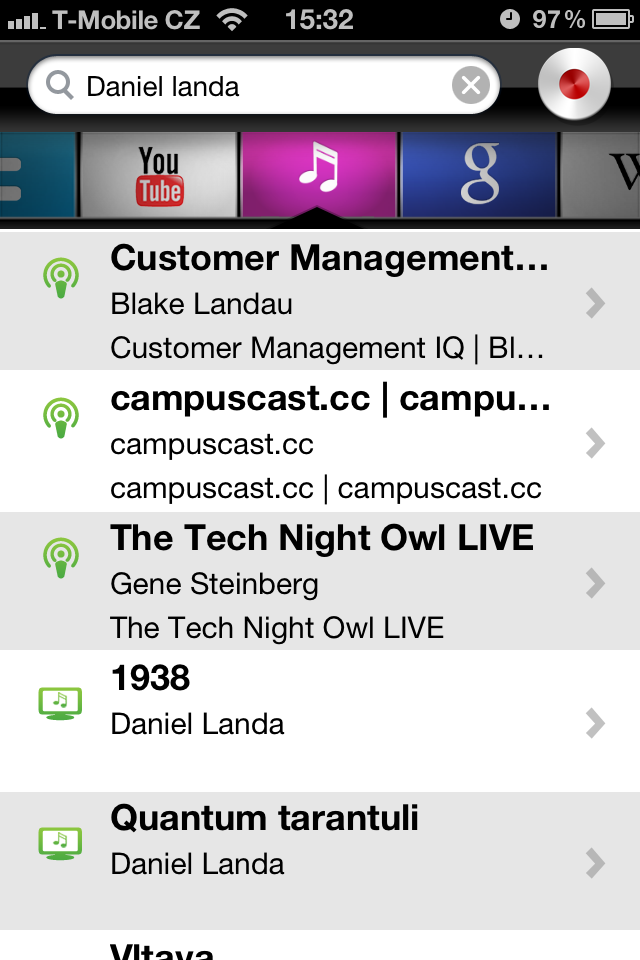Select the music note source tab
Viewport: 640px width, 960px height.
(x=320, y=172)
